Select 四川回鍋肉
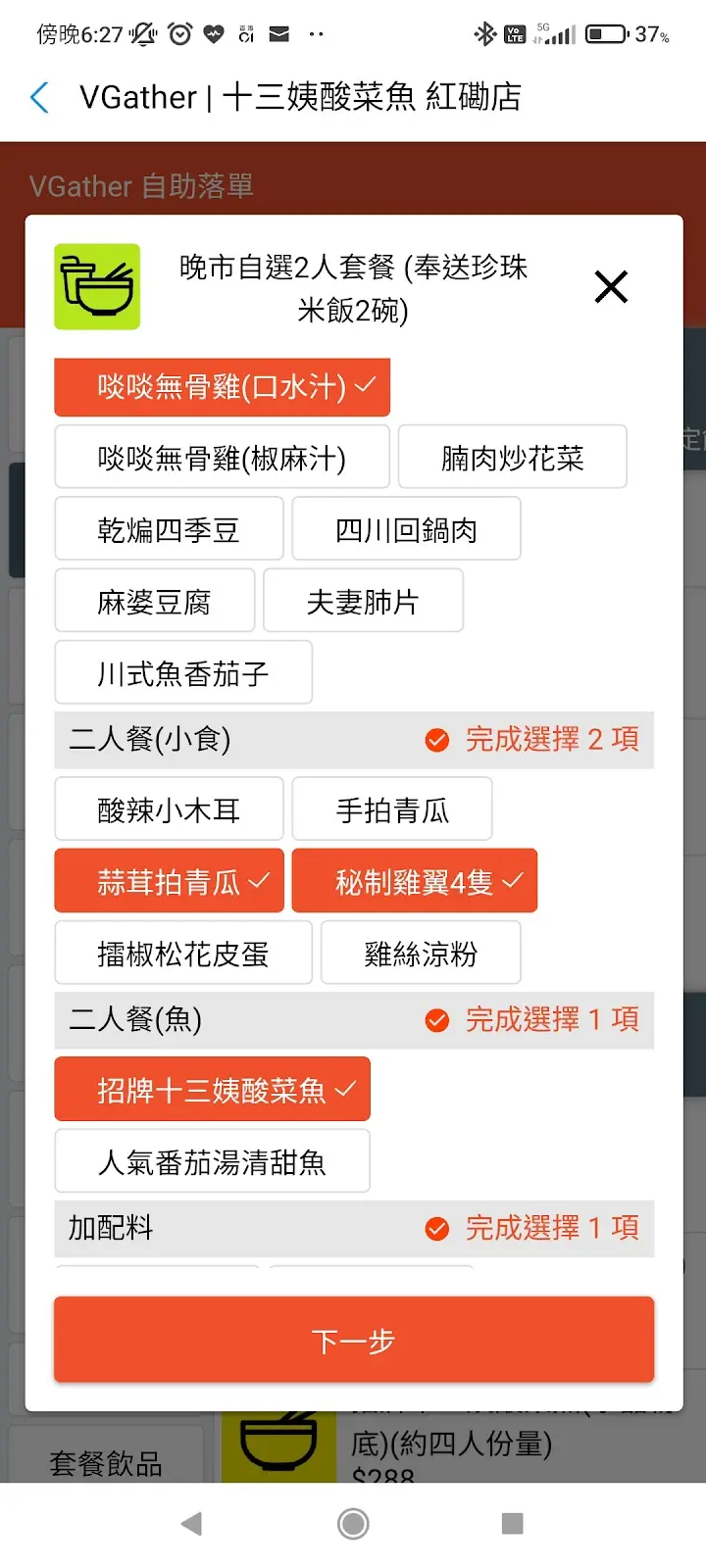 coord(406,529)
